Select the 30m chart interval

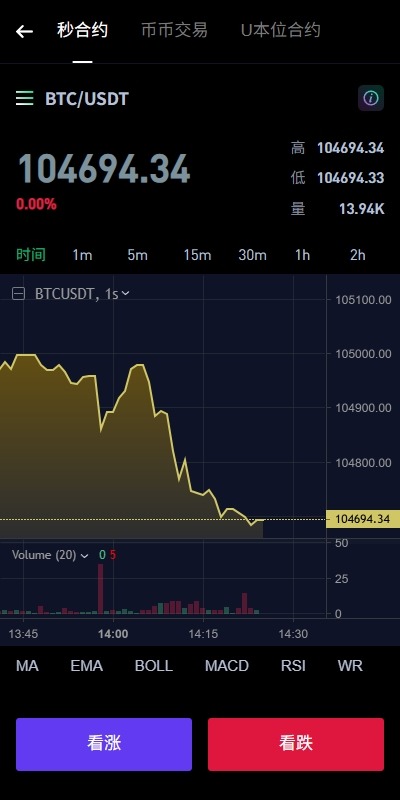[252, 255]
